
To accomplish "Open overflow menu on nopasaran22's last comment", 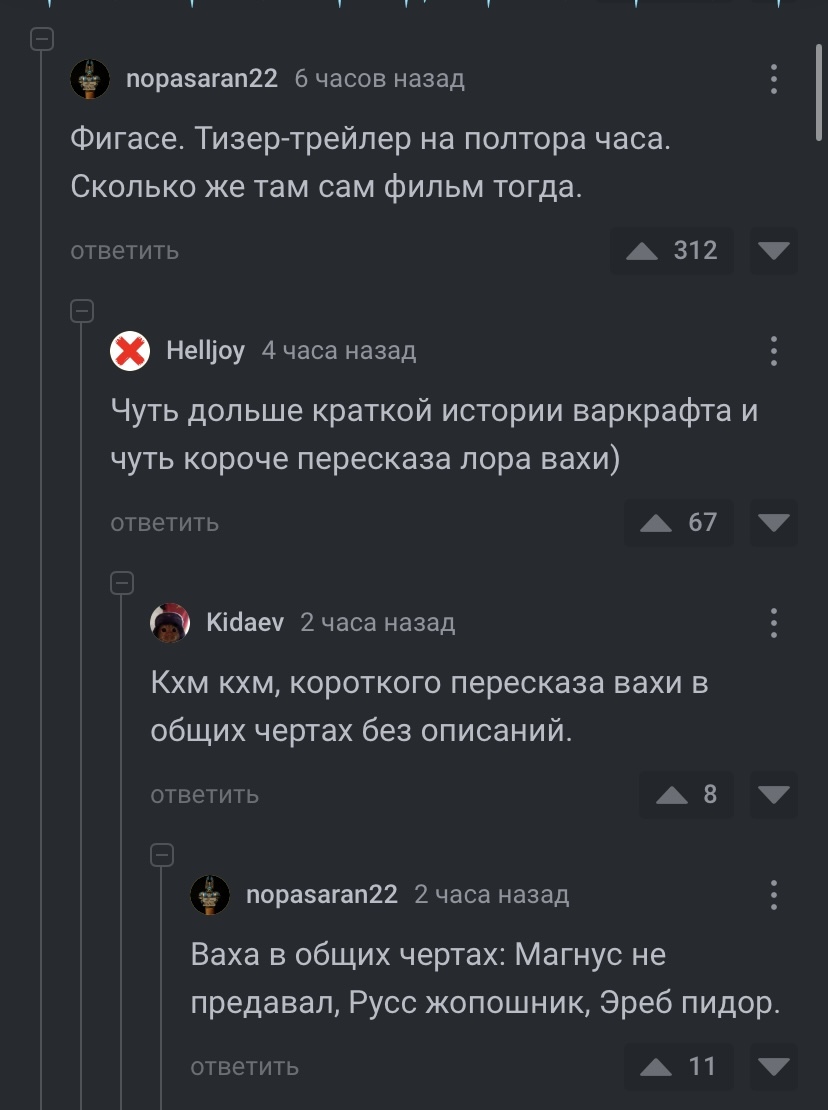I will click(x=774, y=895).
